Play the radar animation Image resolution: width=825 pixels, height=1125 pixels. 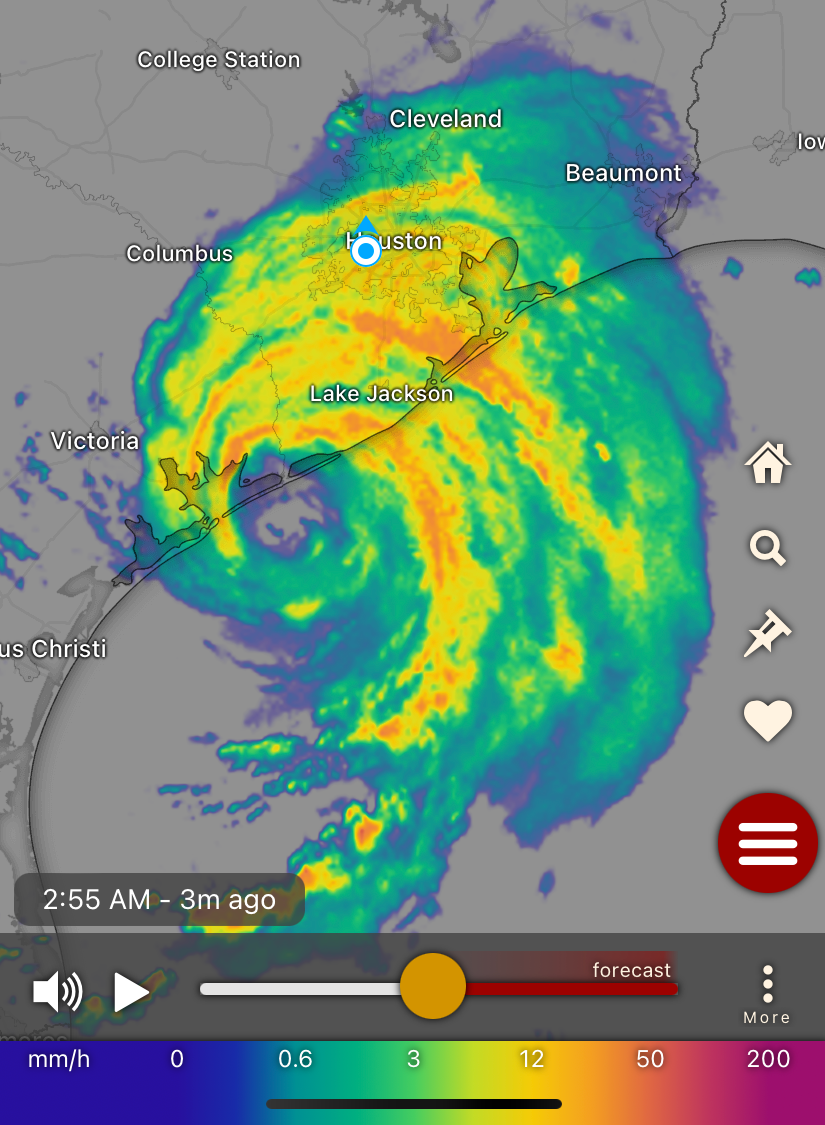point(131,992)
